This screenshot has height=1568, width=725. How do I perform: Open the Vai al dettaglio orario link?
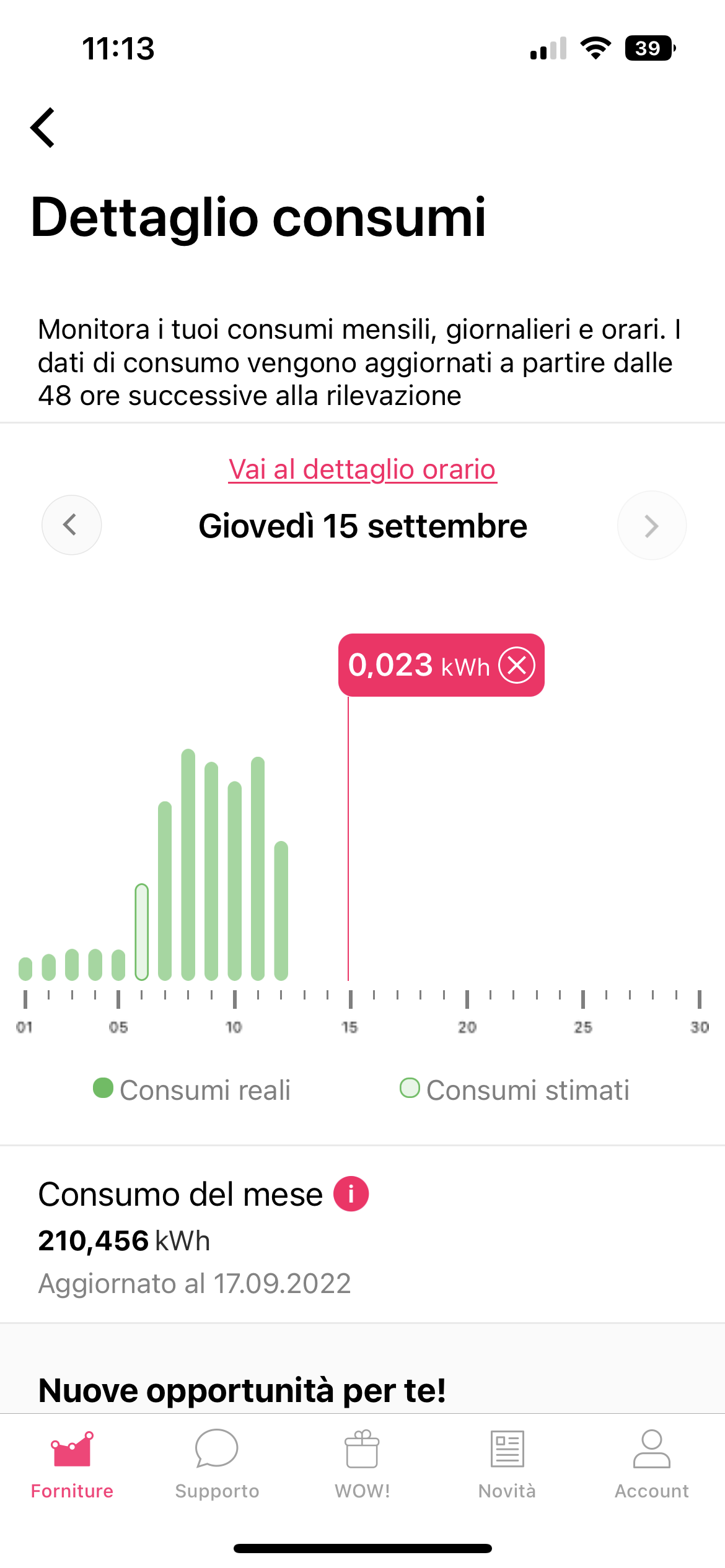point(362,469)
